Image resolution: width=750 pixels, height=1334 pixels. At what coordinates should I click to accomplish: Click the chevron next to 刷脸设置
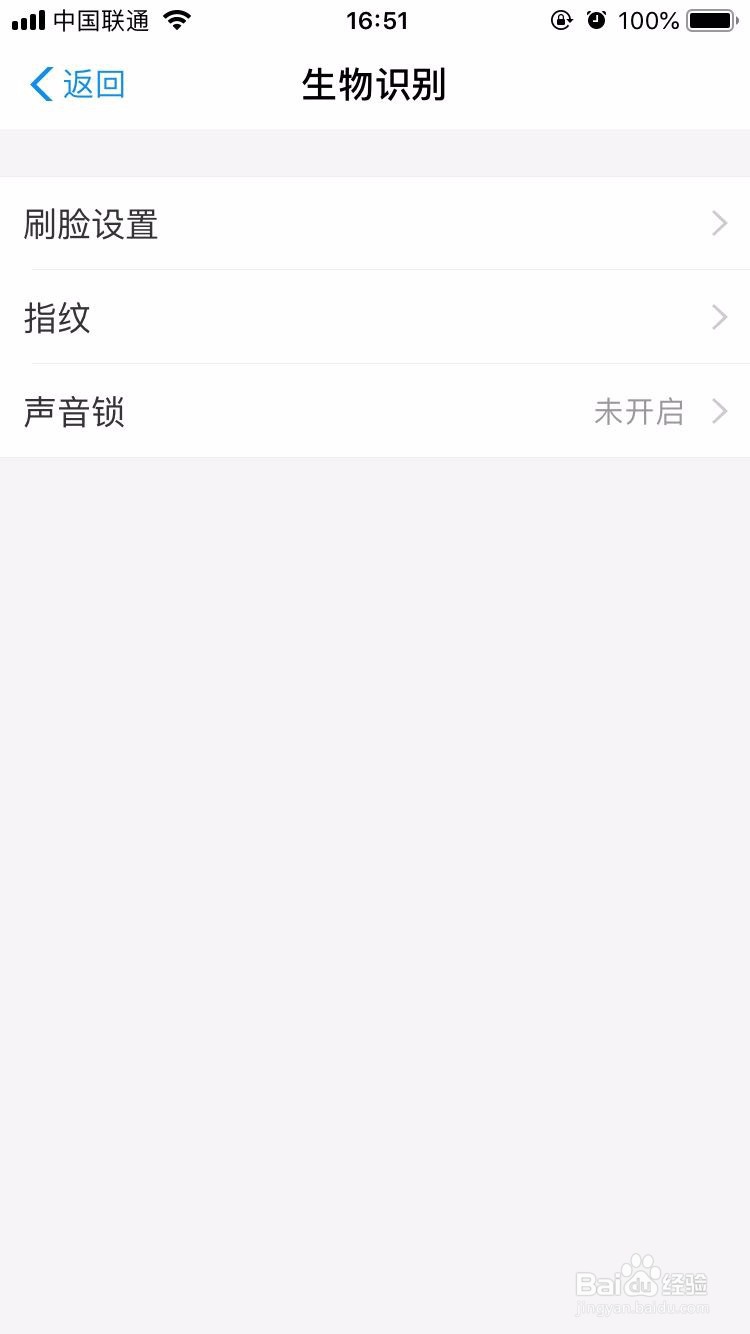[x=718, y=224]
